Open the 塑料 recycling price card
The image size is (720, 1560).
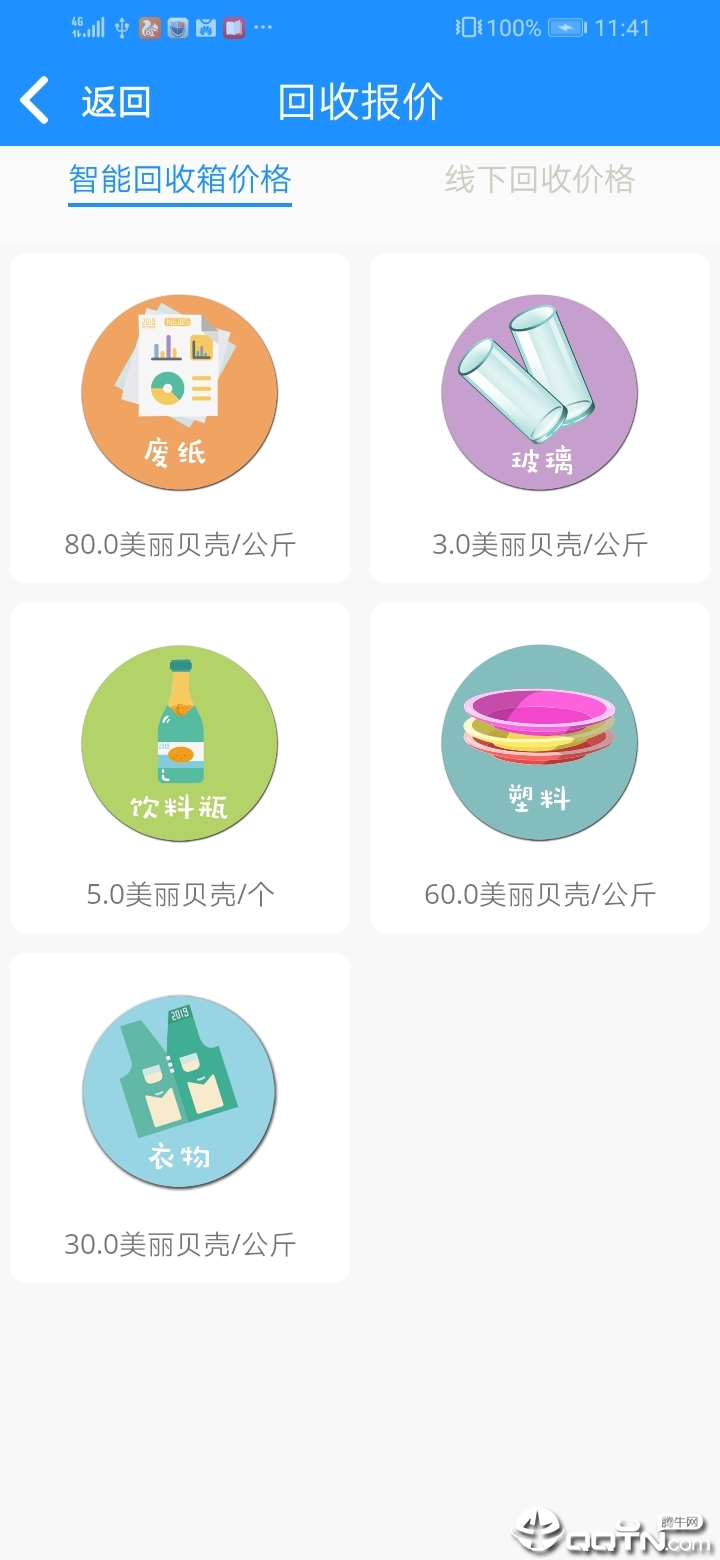pyautogui.click(x=540, y=768)
